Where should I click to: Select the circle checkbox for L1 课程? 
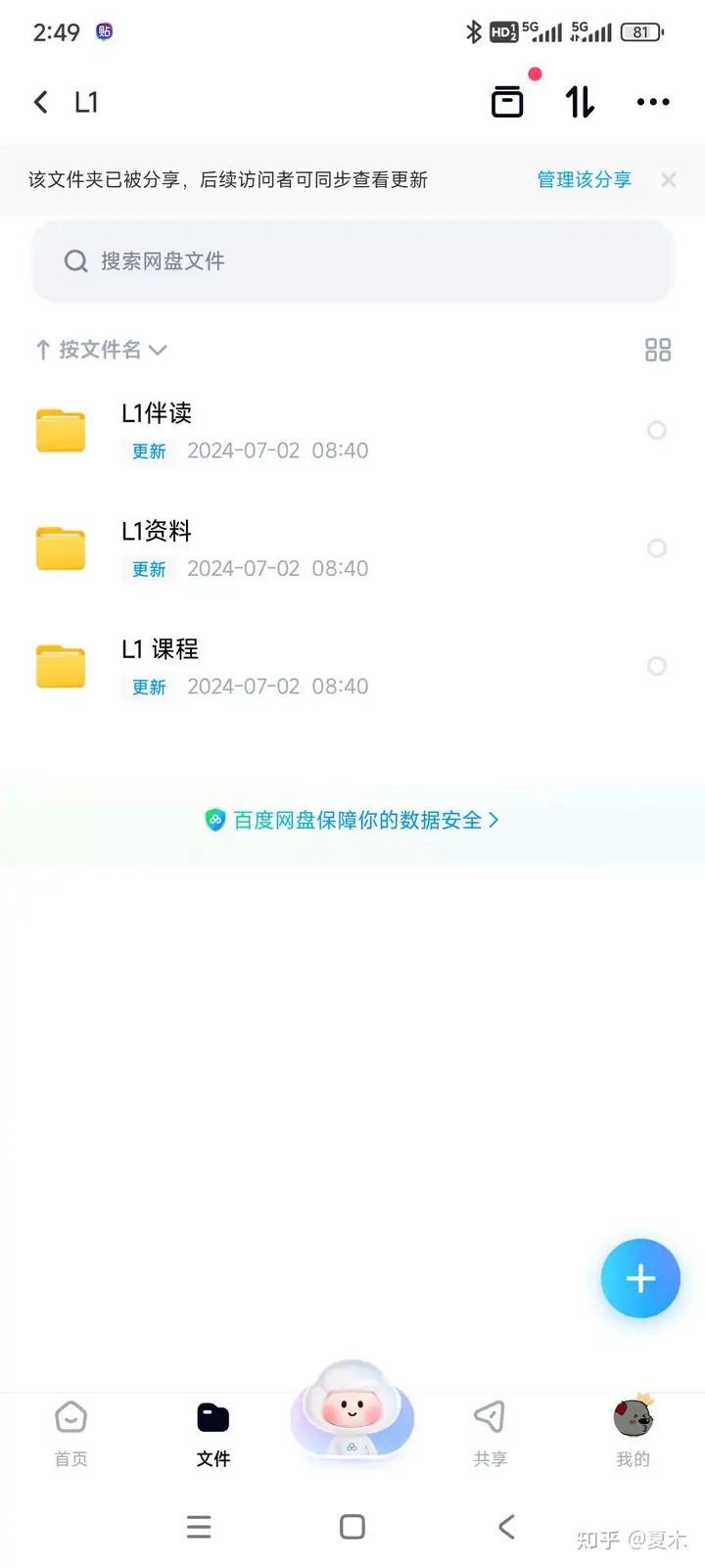(x=657, y=666)
